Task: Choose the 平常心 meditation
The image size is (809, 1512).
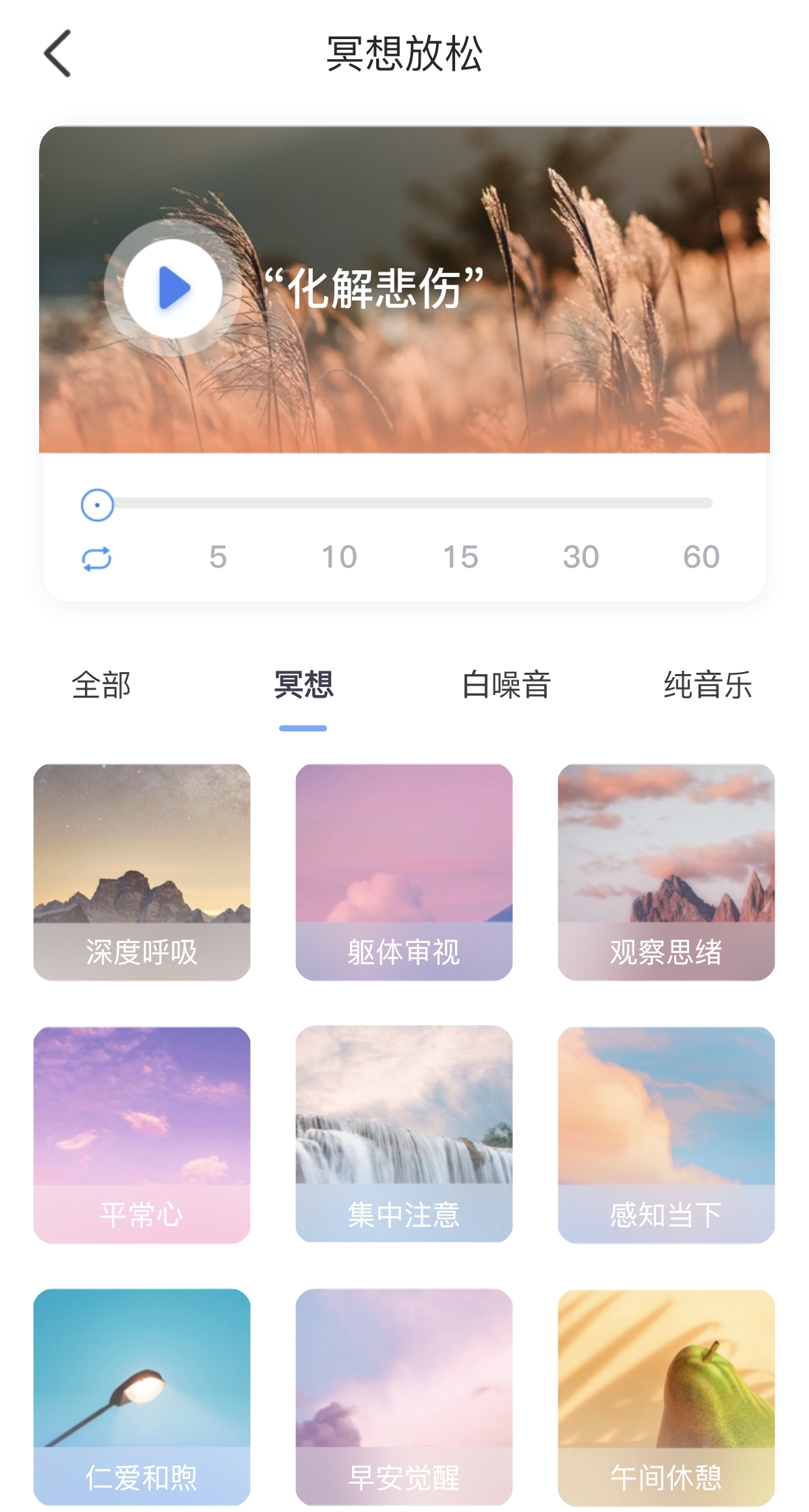Action: point(142,1135)
